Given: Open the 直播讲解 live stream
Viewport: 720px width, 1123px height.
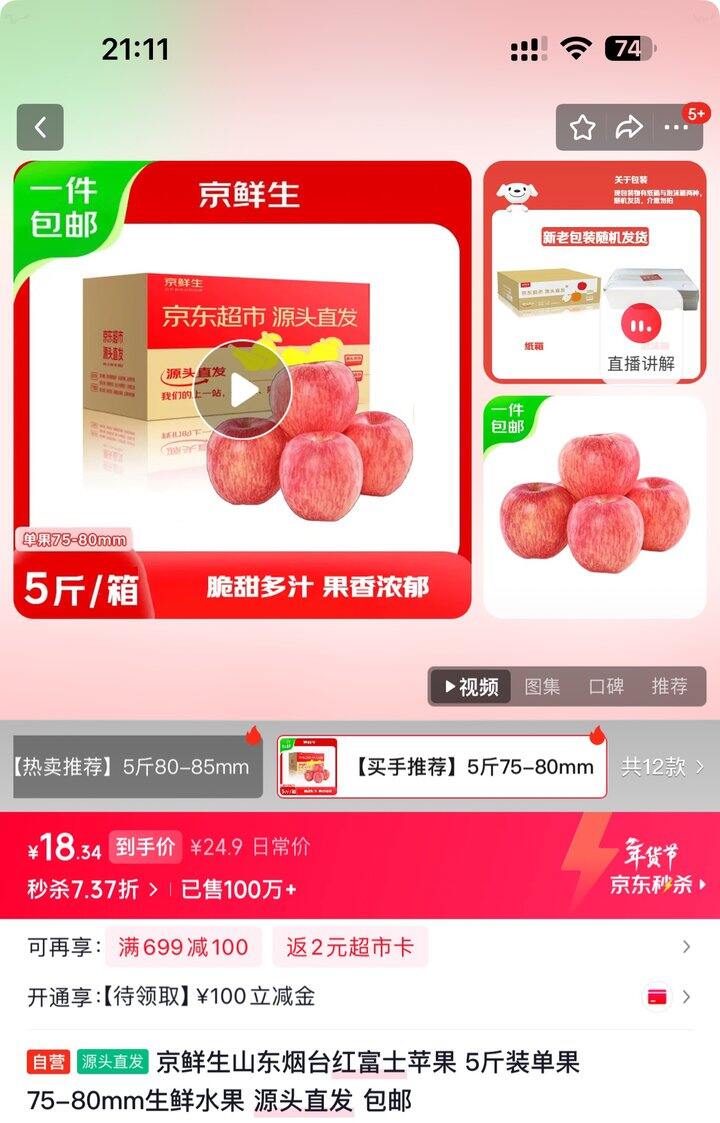Looking at the screenshot, I should click(640, 337).
